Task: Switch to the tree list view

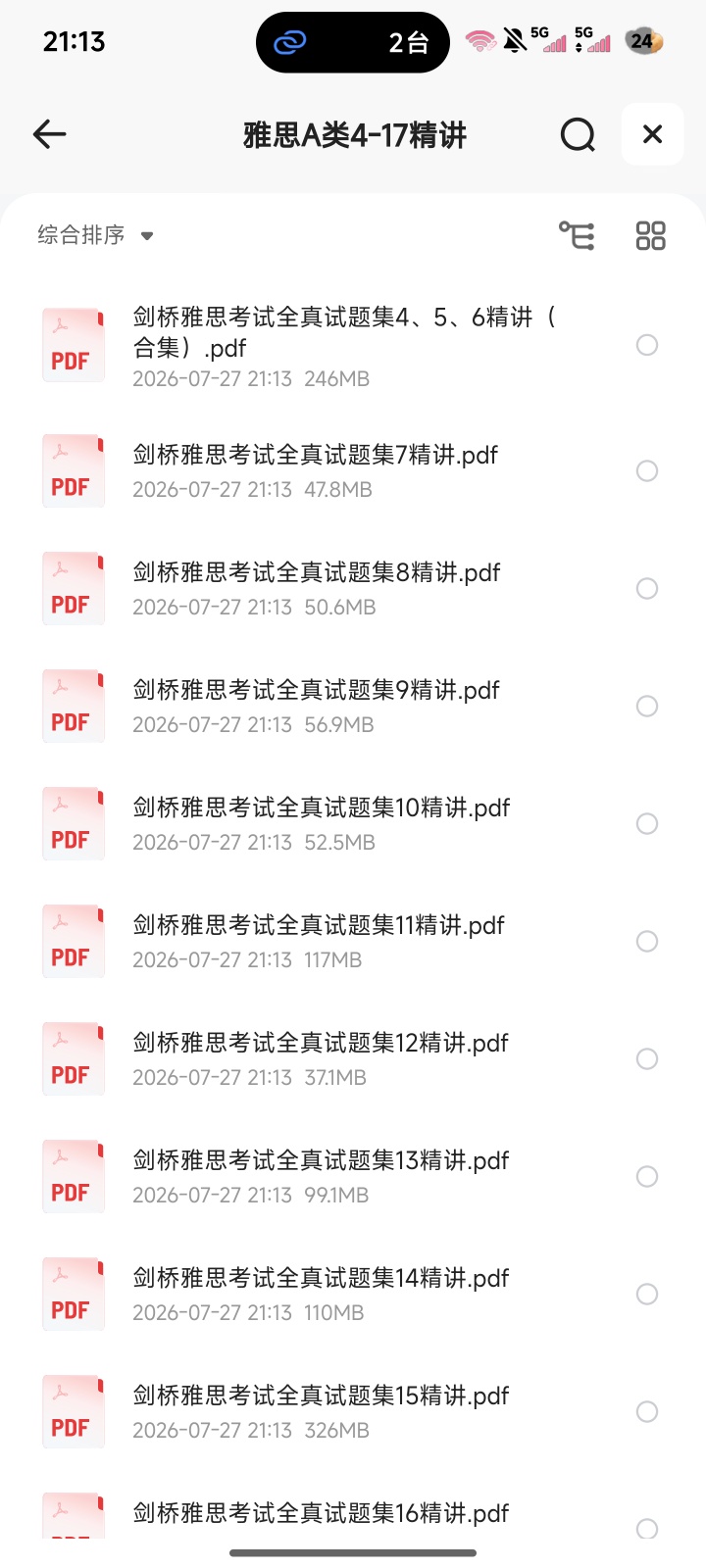Action: (577, 235)
